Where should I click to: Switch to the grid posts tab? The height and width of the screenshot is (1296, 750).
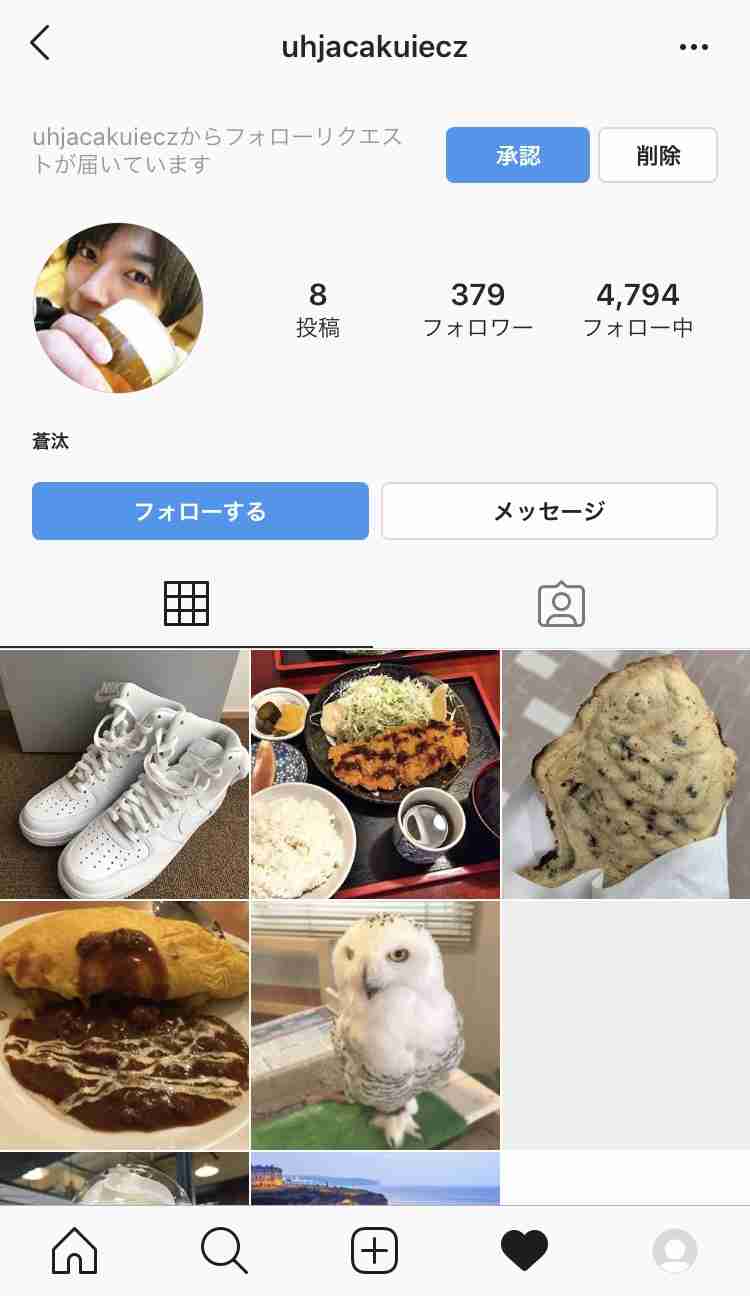[186, 604]
